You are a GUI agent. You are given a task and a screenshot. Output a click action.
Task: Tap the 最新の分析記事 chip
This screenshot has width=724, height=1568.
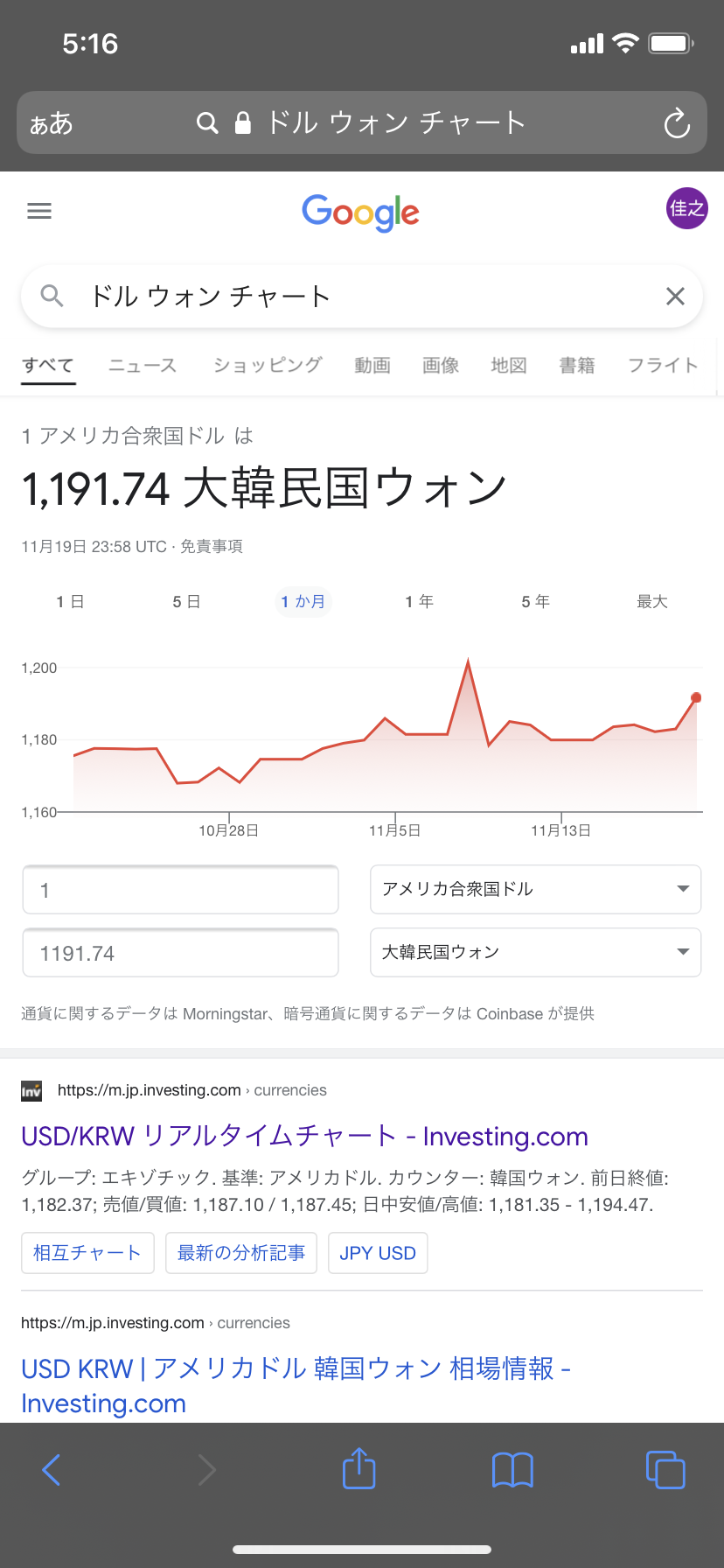[x=241, y=1253]
